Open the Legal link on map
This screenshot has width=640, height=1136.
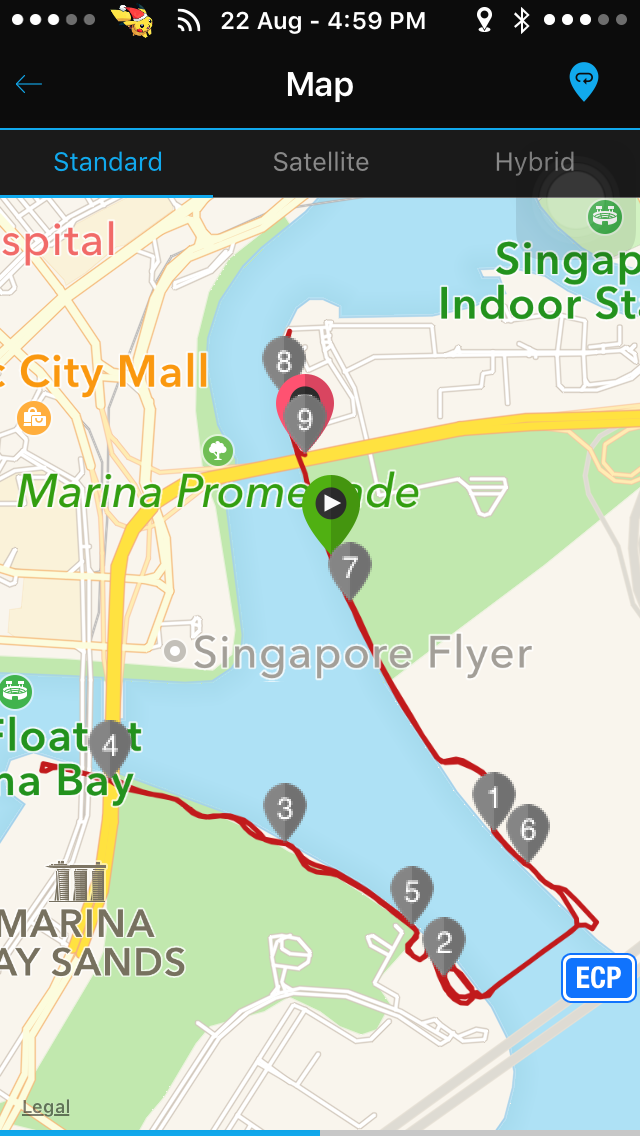46,1107
